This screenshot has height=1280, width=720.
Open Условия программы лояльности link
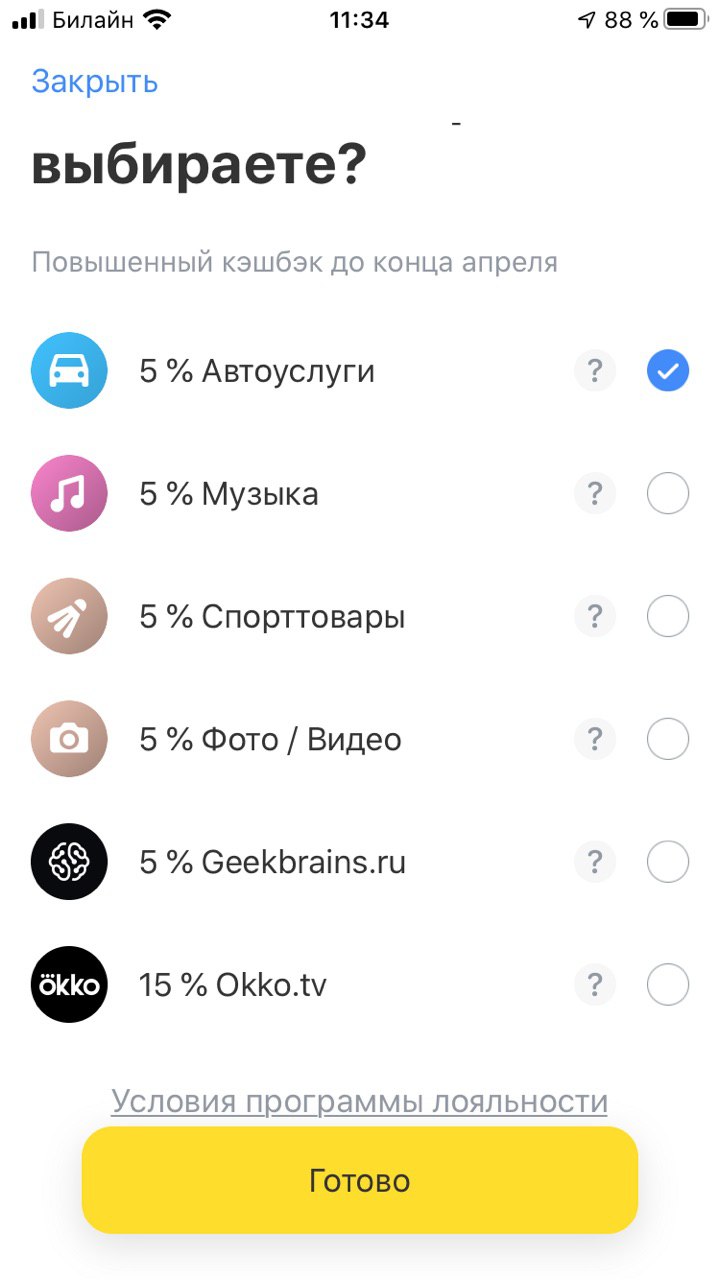[x=360, y=1101]
